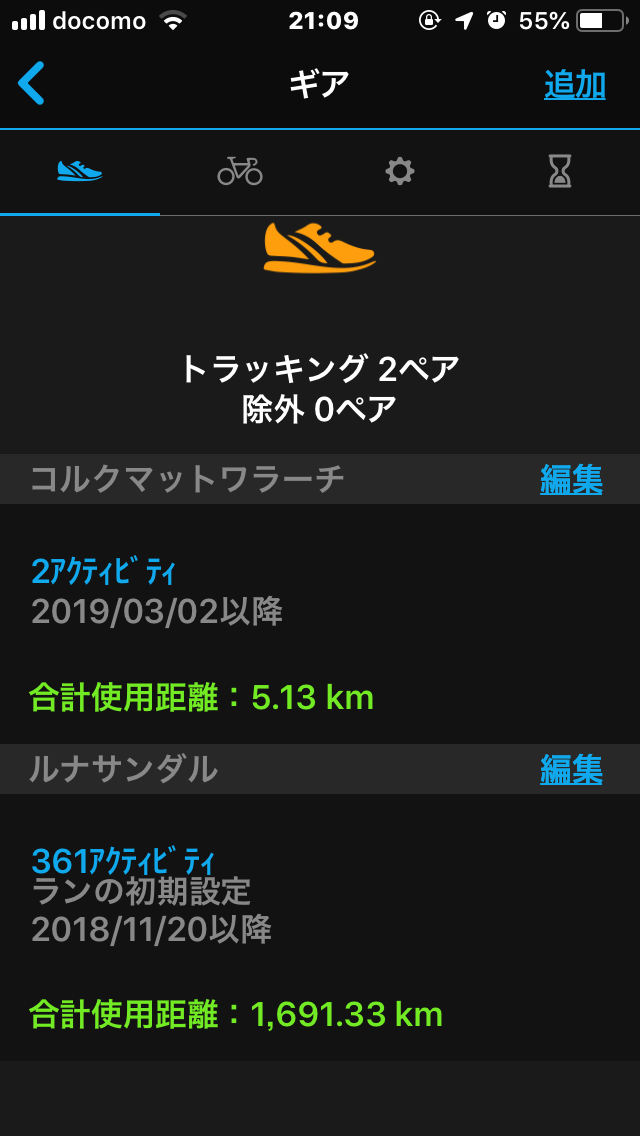Switch to the shoes tab
Screen dimensions: 640x1136
coord(80,172)
